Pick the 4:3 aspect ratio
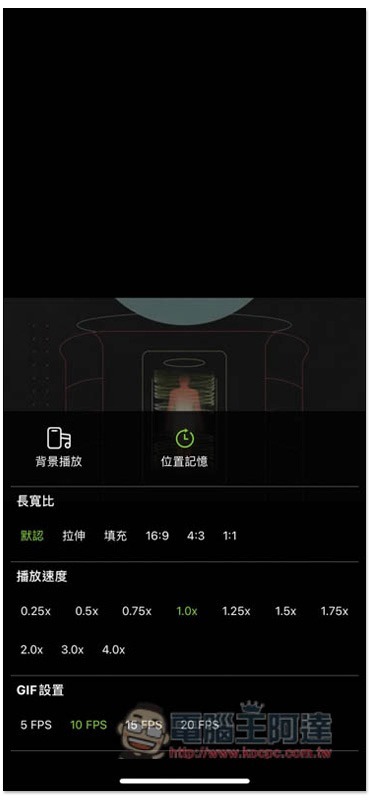Image resolution: width=369 pixels, height=800 pixels. [x=195, y=536]
